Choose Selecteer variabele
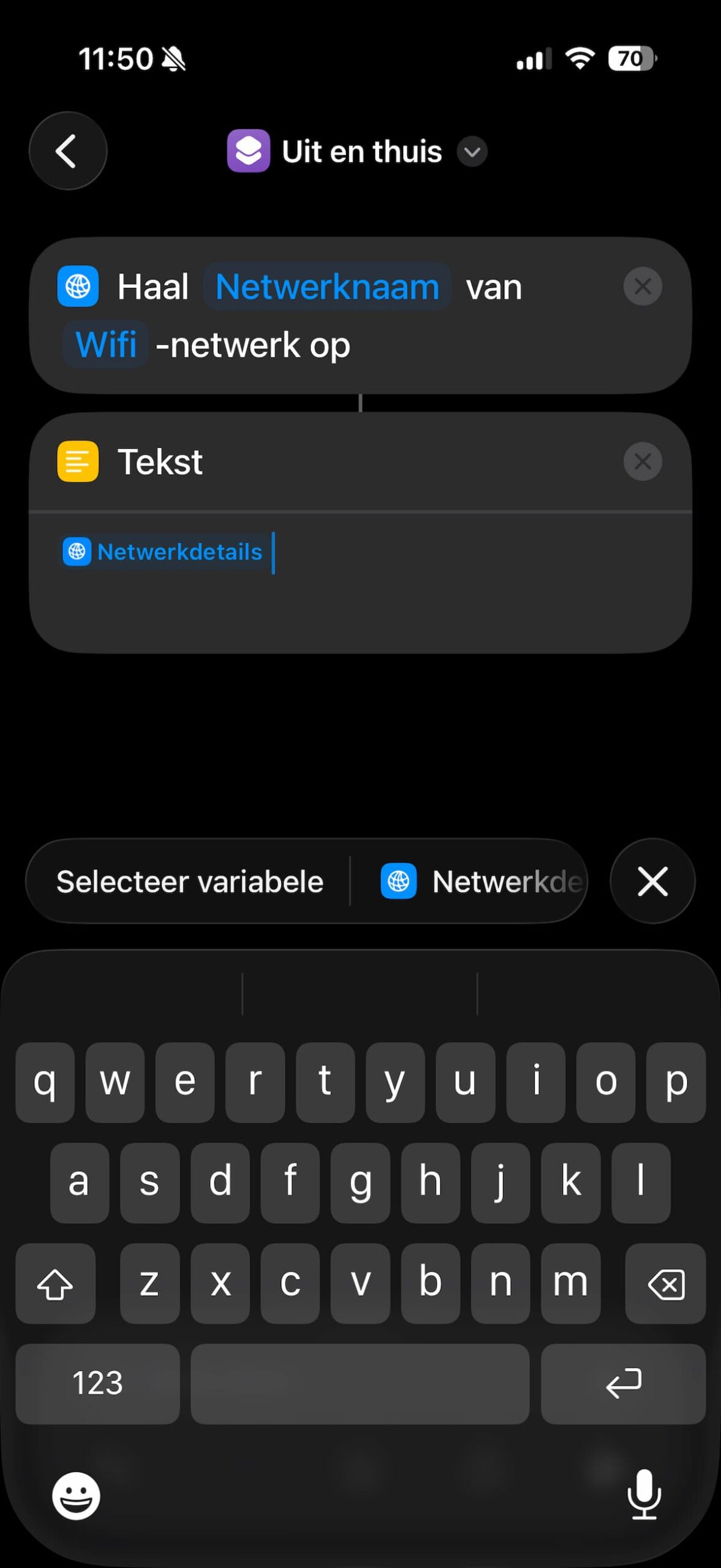Image resolution: width=721 pixels, height=1568 pixels. 190,882
